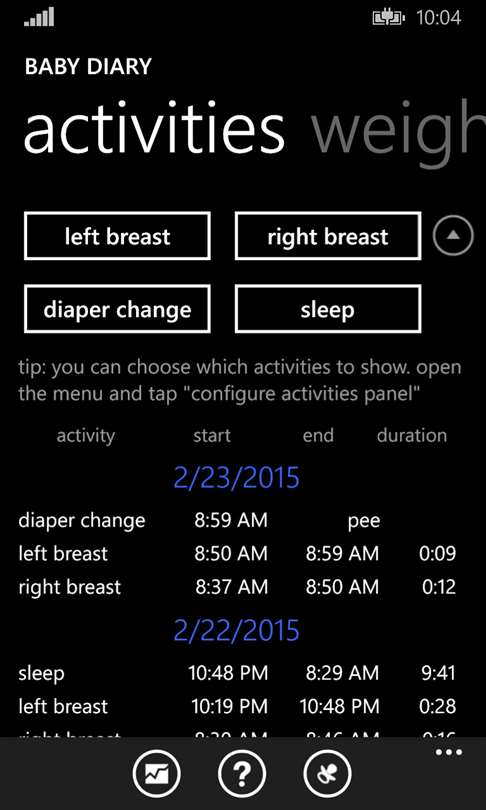Open the left breast entry lasting 0:09

pos(238,553)
